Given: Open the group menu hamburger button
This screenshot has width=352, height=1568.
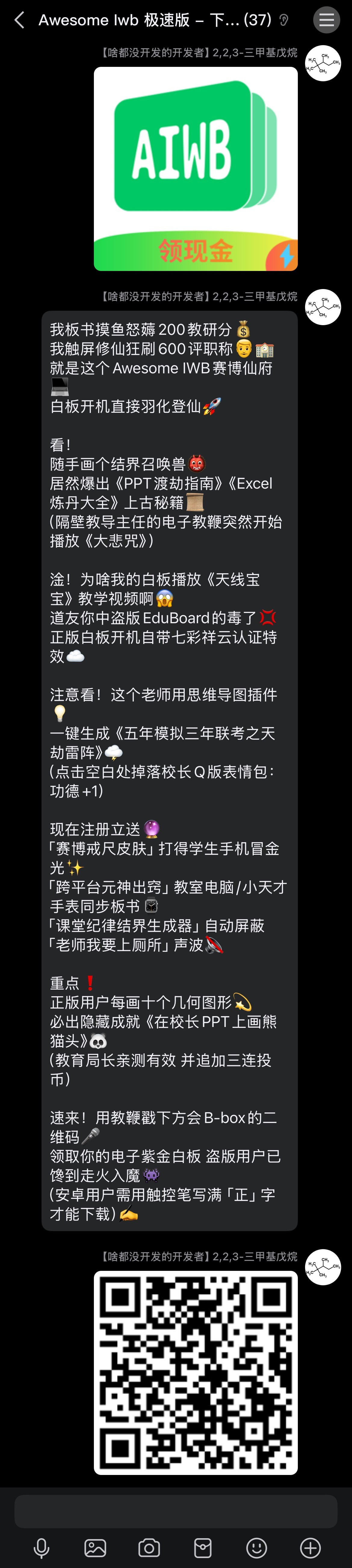Looking at the screenshot, I should pos(326,20).
